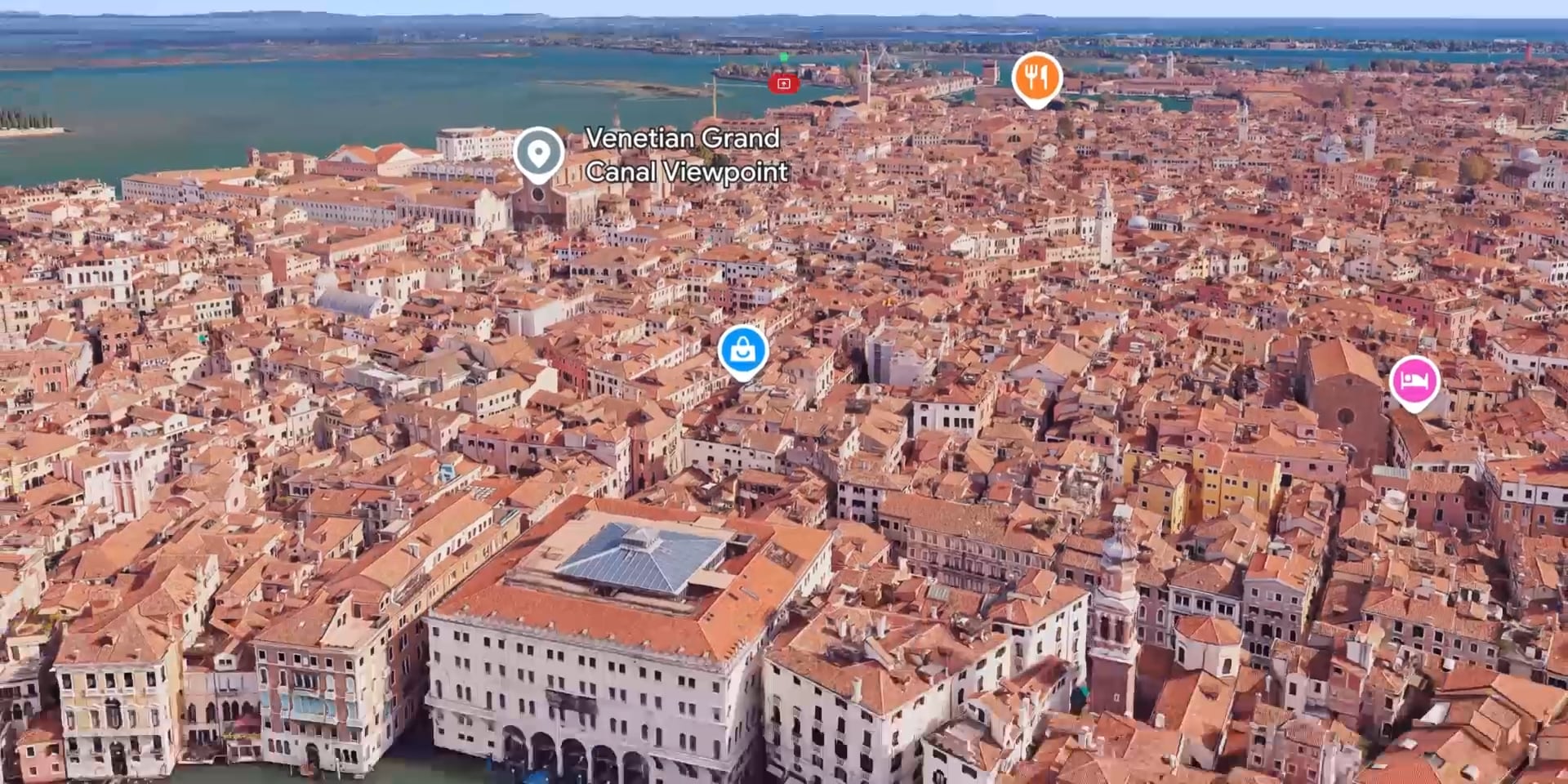Tap the orange restaurant map pin
This screenshot has width=1568, height=784.
tap(1036, 78)
